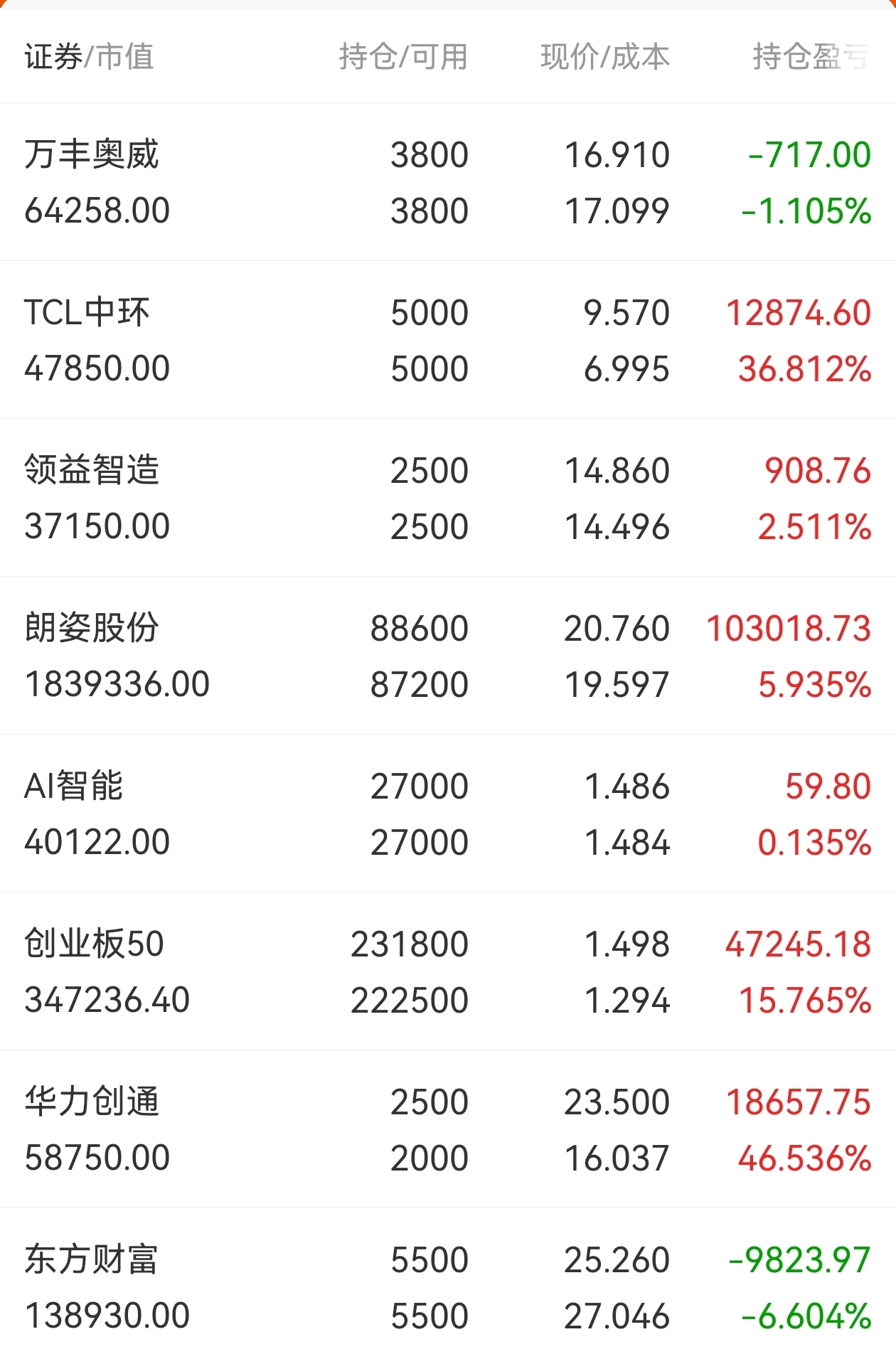This screenshot has width=896, height=1354.
Task: Open the 华力创通 holding row
Action: pyautogui.click(x=448, y=1129)
